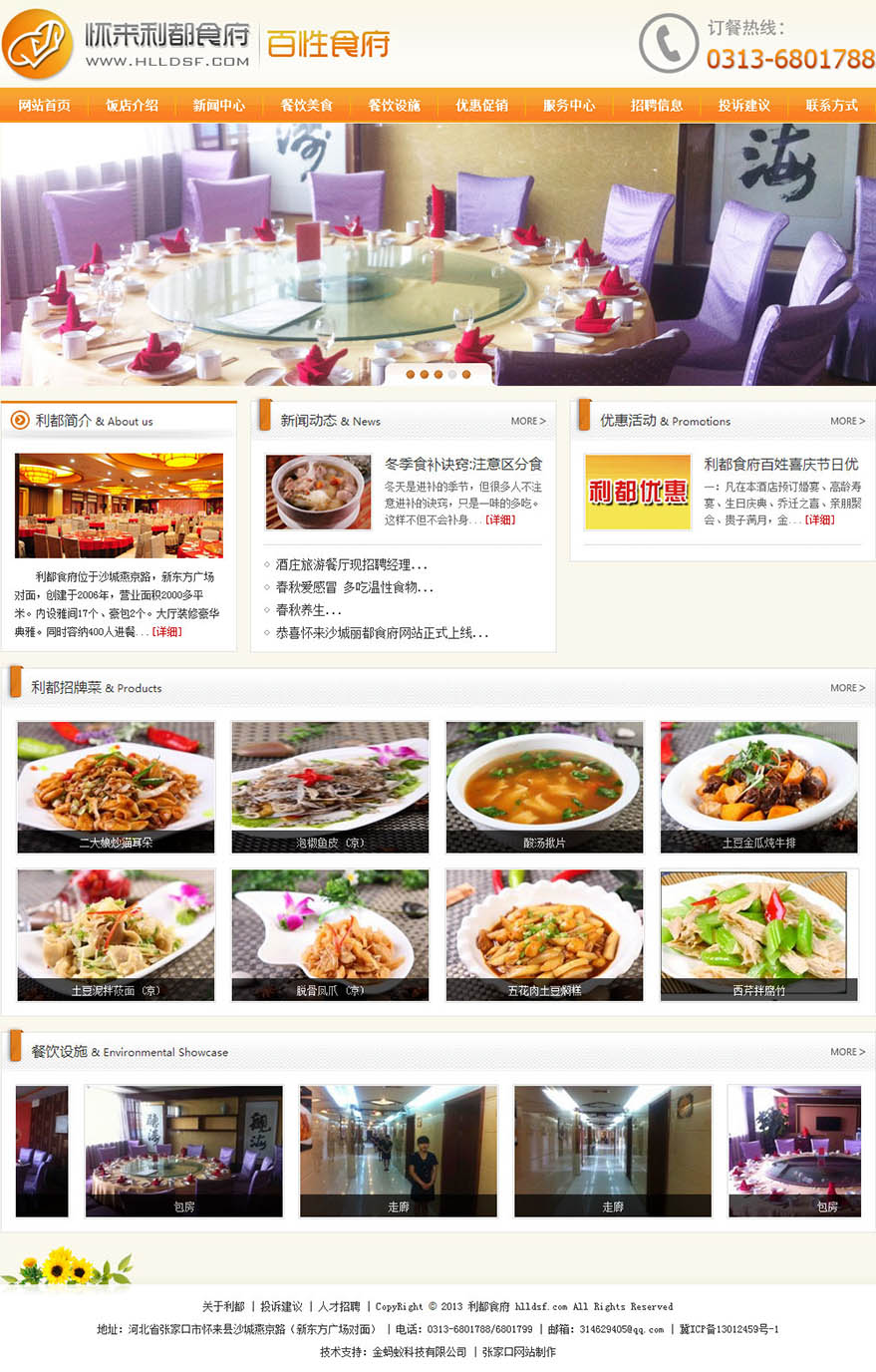
Task: Open the 网站首页 nav item
Action: [x=44, y=106]
